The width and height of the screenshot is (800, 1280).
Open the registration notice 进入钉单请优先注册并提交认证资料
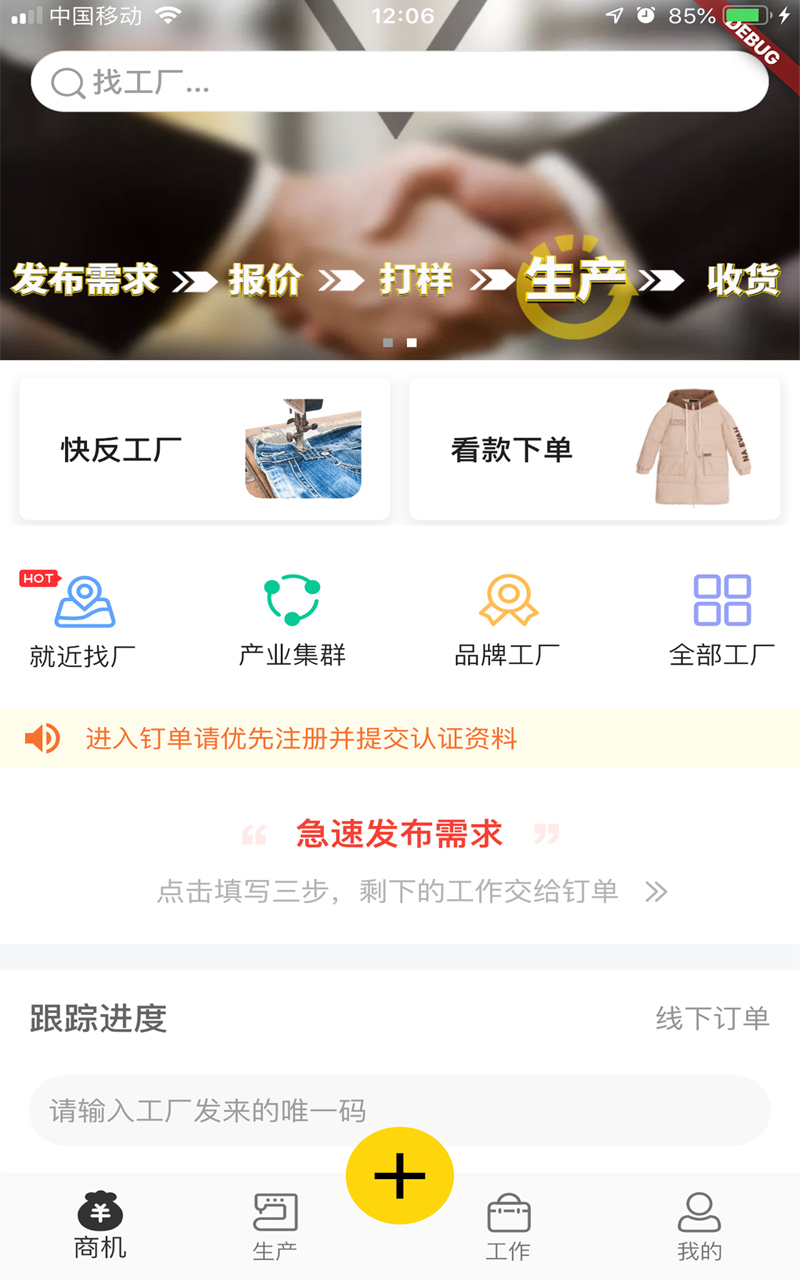(298, 738)
